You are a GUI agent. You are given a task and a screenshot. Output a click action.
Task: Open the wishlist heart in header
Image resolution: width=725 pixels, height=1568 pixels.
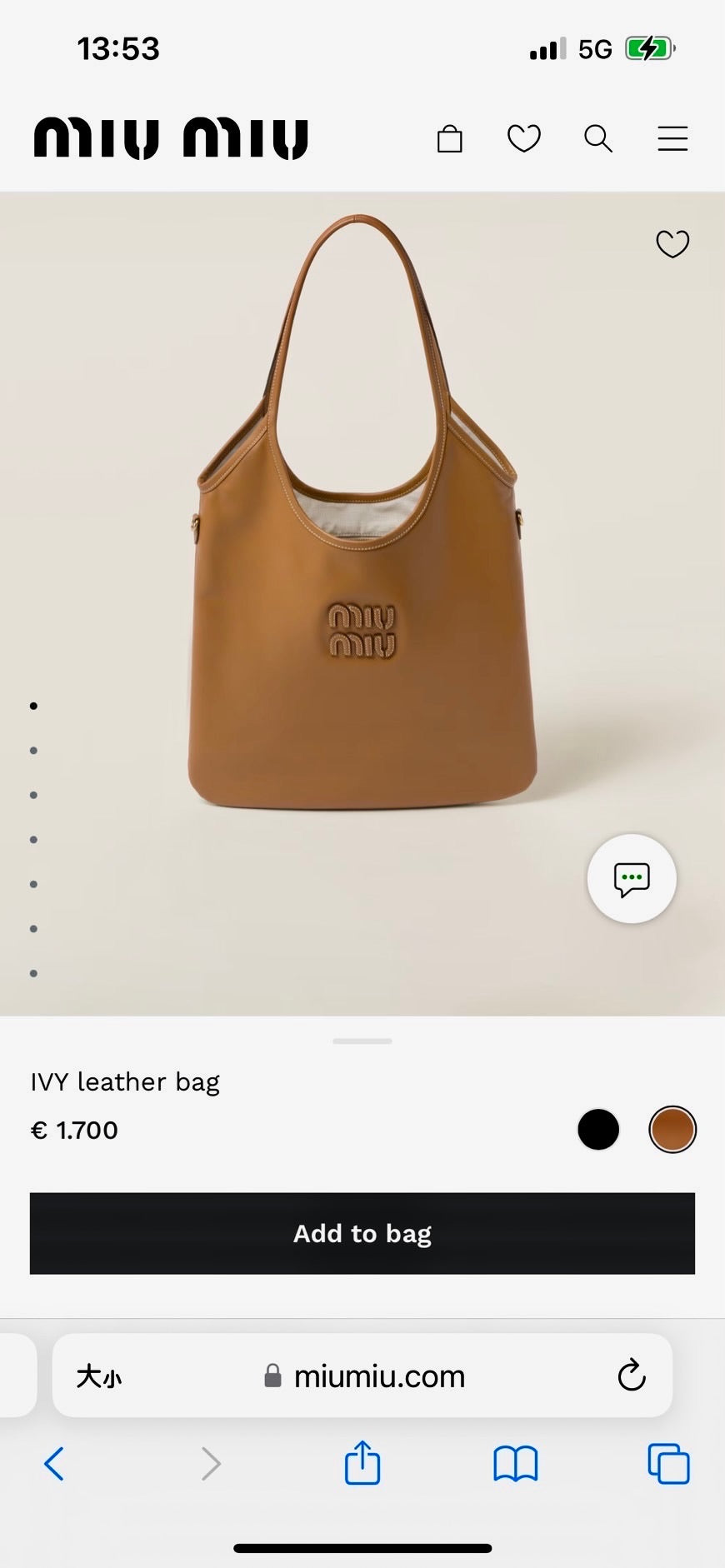coord(524,138)
